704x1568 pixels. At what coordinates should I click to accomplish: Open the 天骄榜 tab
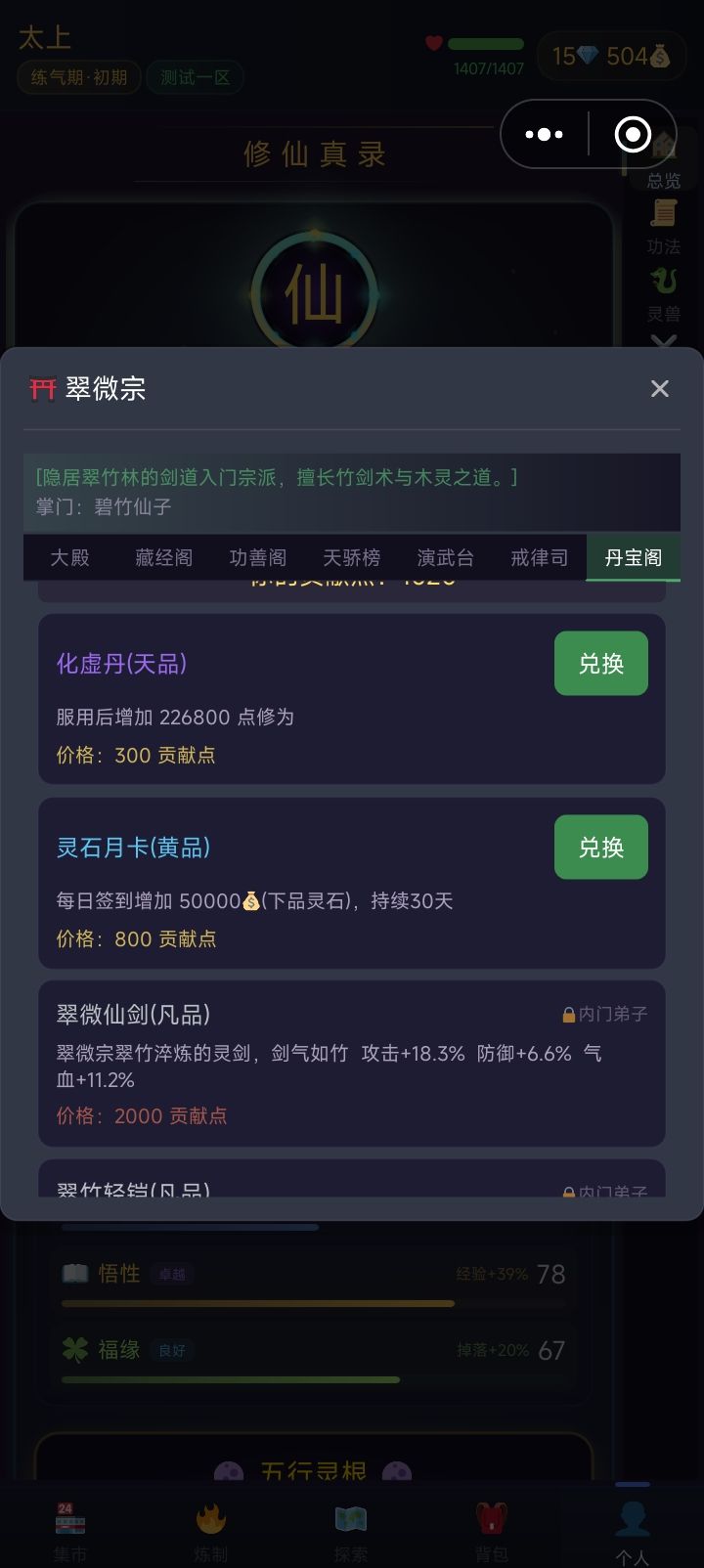(x=350, y=557)
